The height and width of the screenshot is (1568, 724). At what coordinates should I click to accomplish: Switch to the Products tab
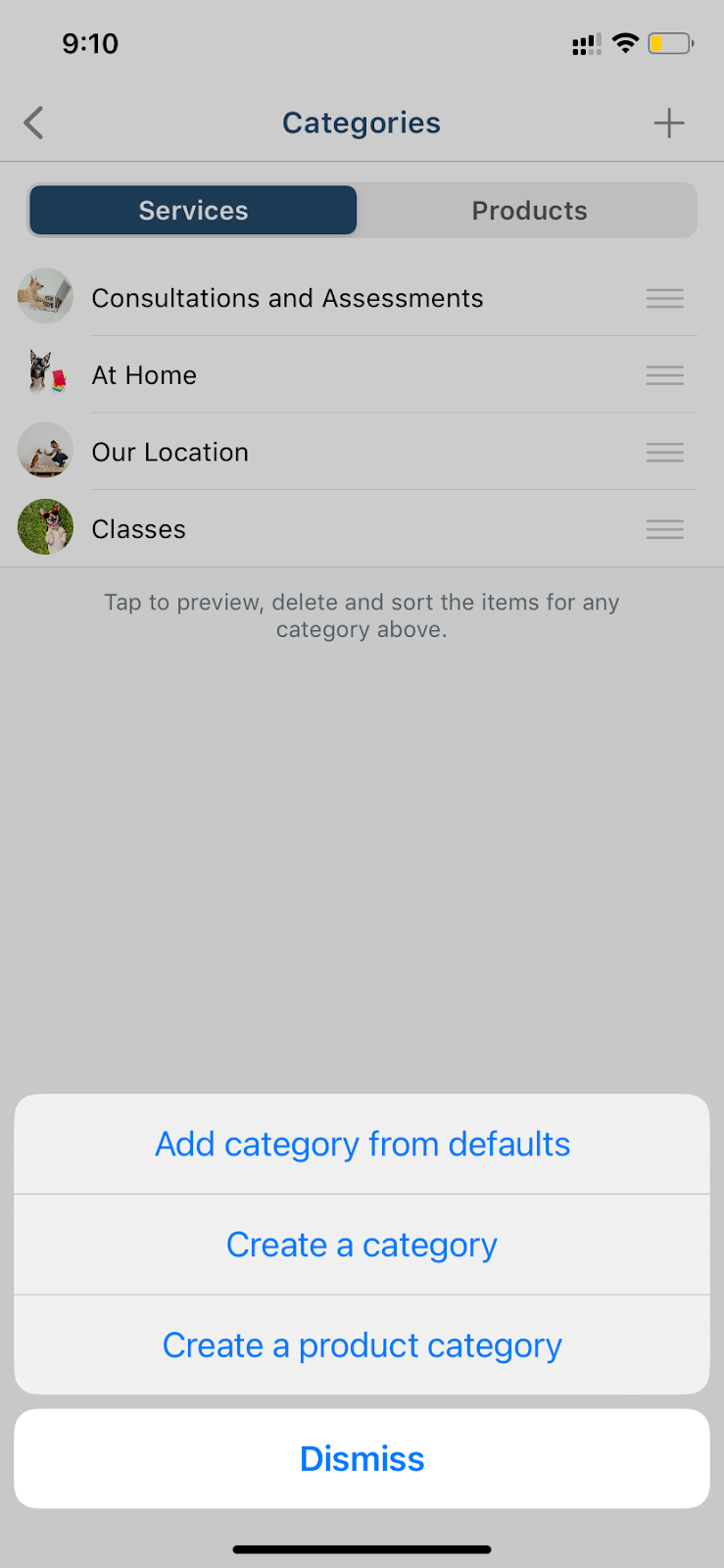click(529, 211)
